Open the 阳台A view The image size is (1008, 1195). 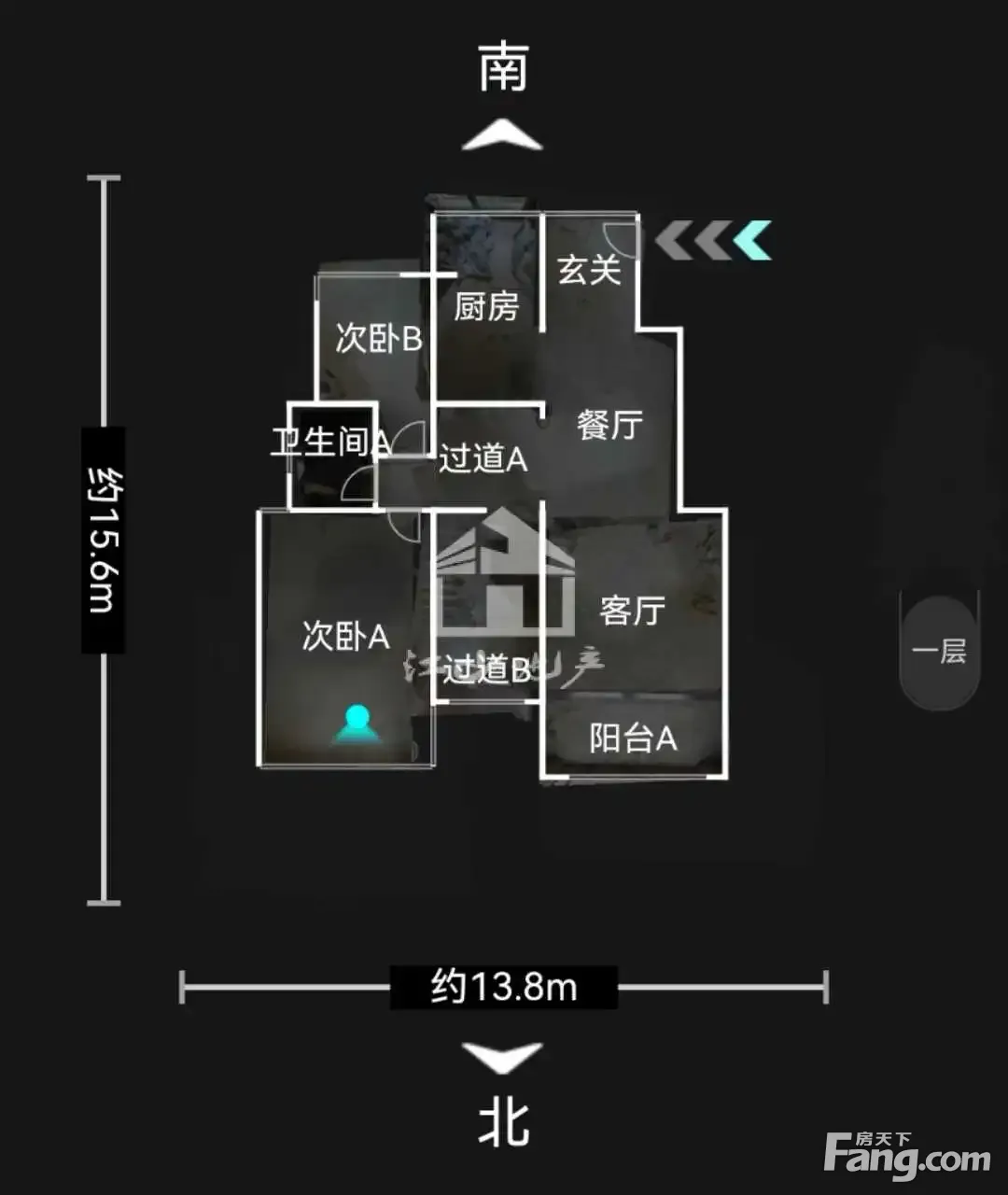[633, 738]
